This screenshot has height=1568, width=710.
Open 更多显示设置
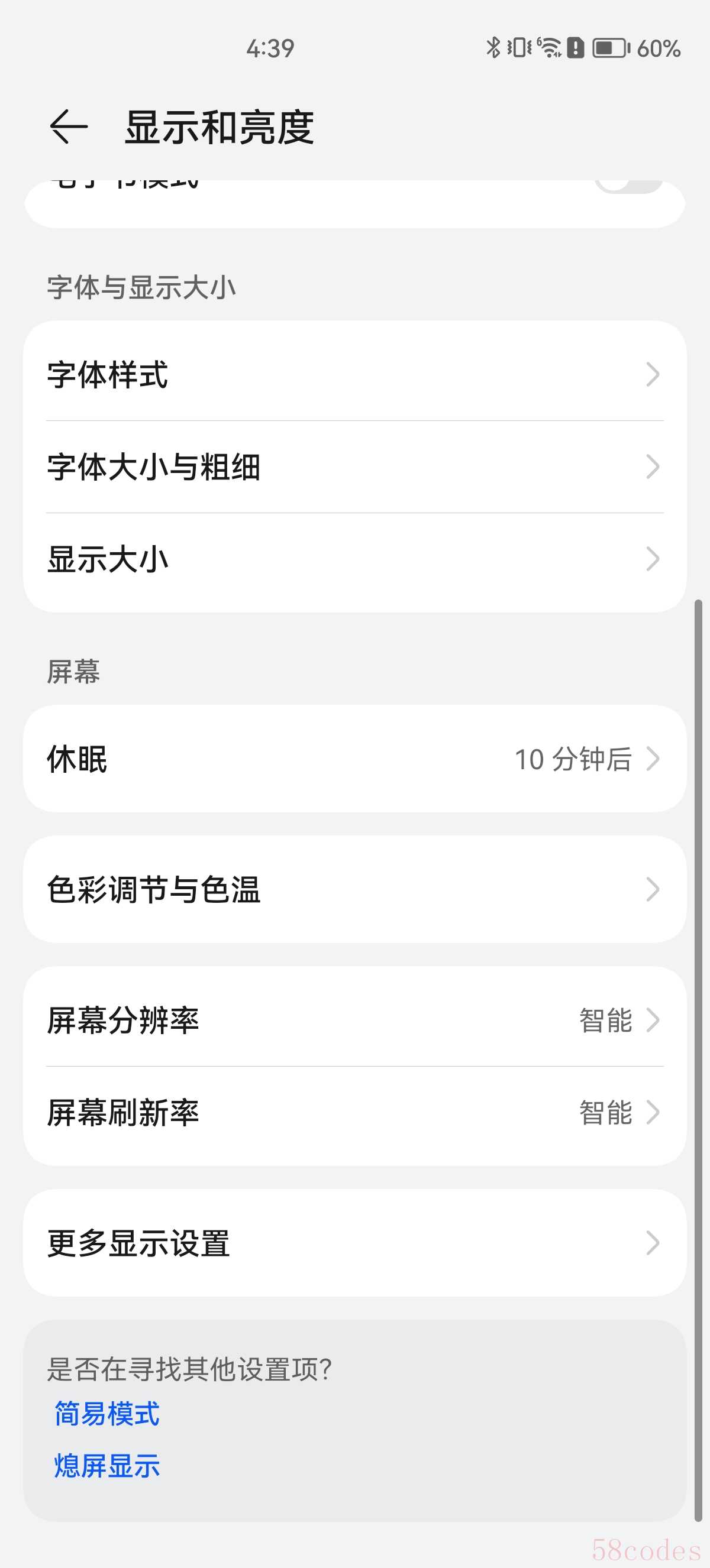(x=354, y=1243)
